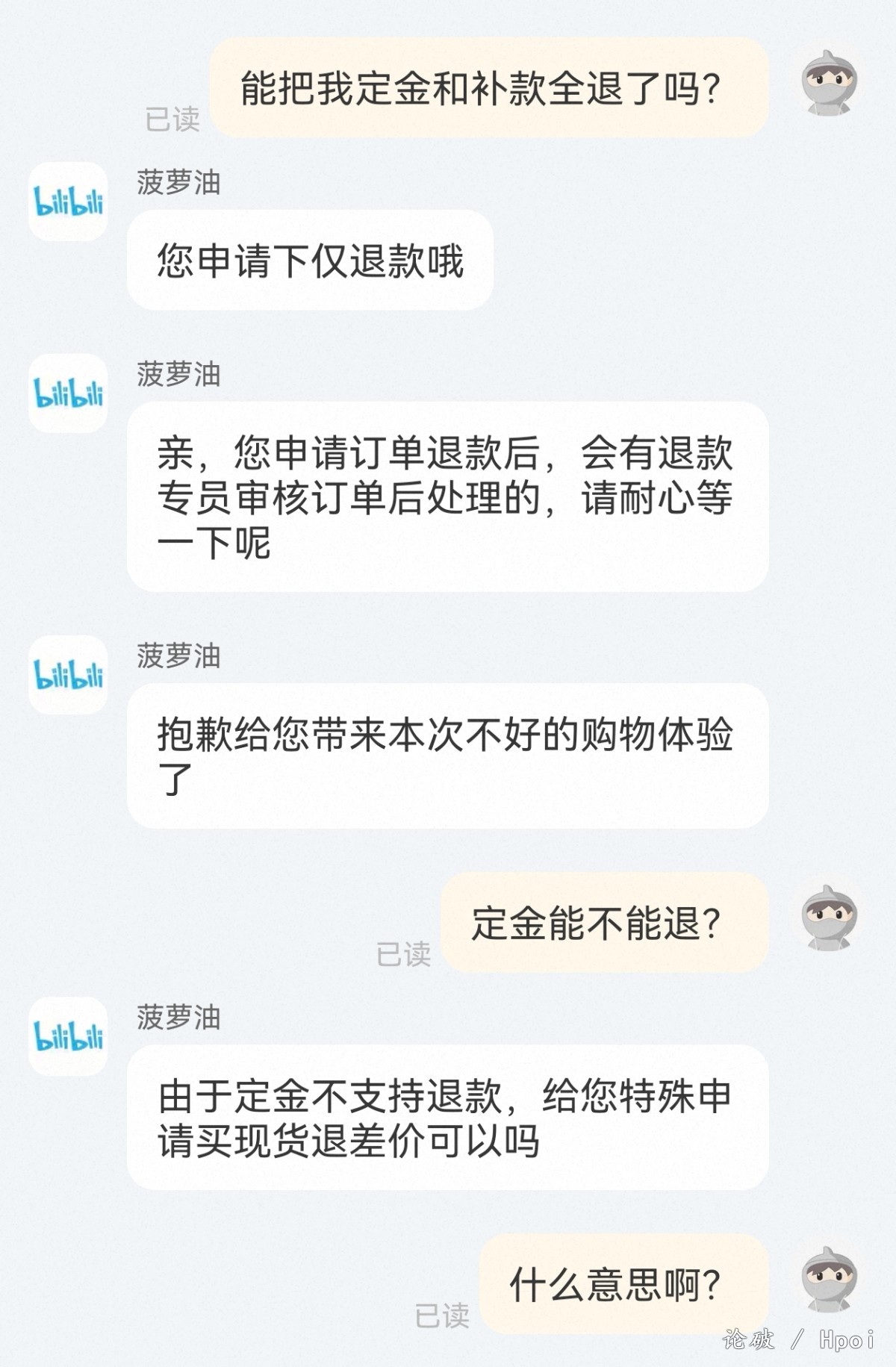The width and height of the screenshot is (896, 1367).
Task: View 菠萝油's profile next to "由于定金不支持退款"
Action: 68,1036
